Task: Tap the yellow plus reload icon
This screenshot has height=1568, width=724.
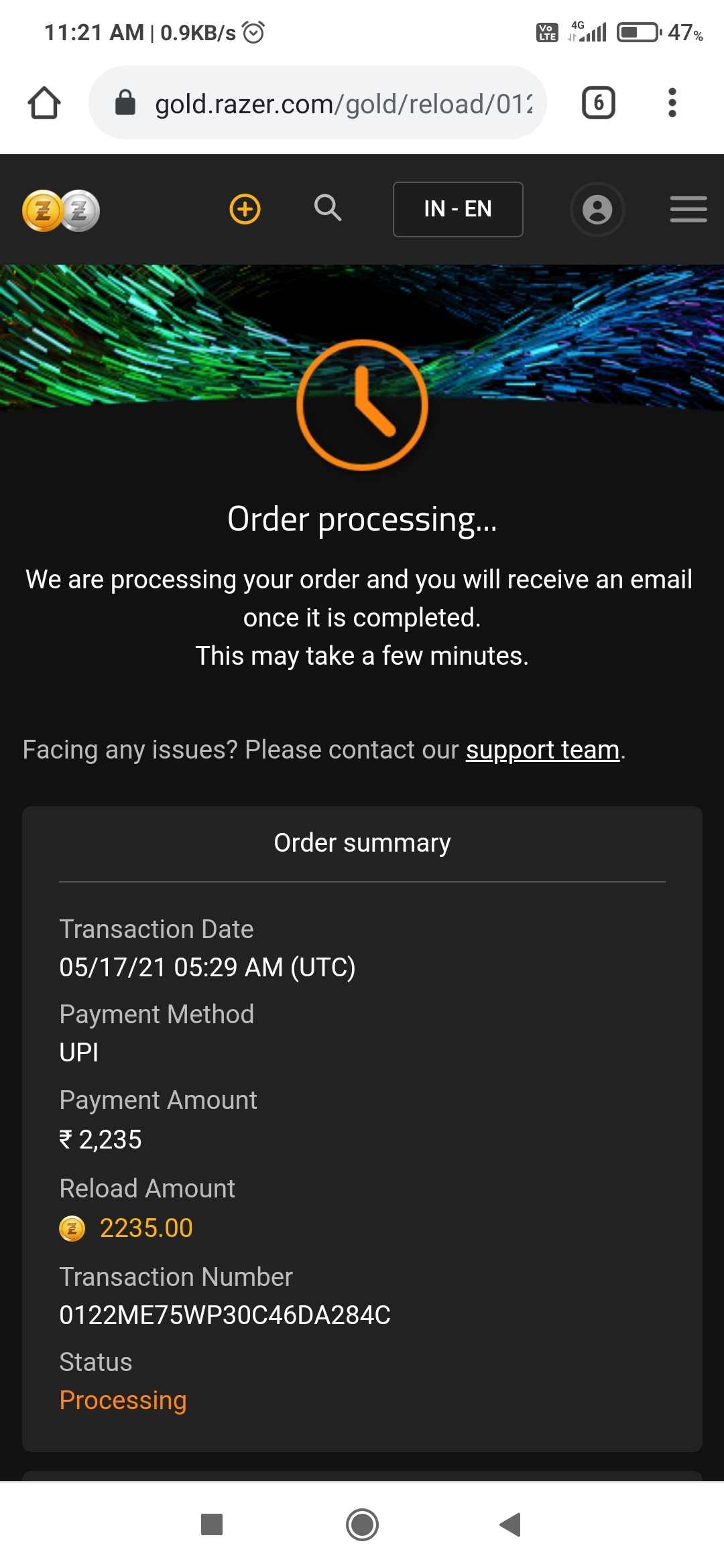Action: click(x=245, y=209)
